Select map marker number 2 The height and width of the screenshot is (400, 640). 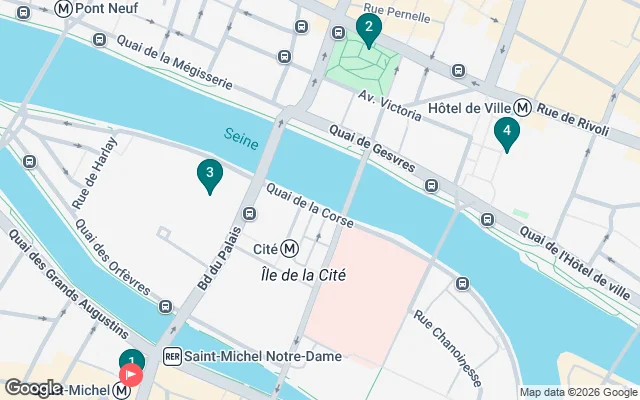click(368, 29)
